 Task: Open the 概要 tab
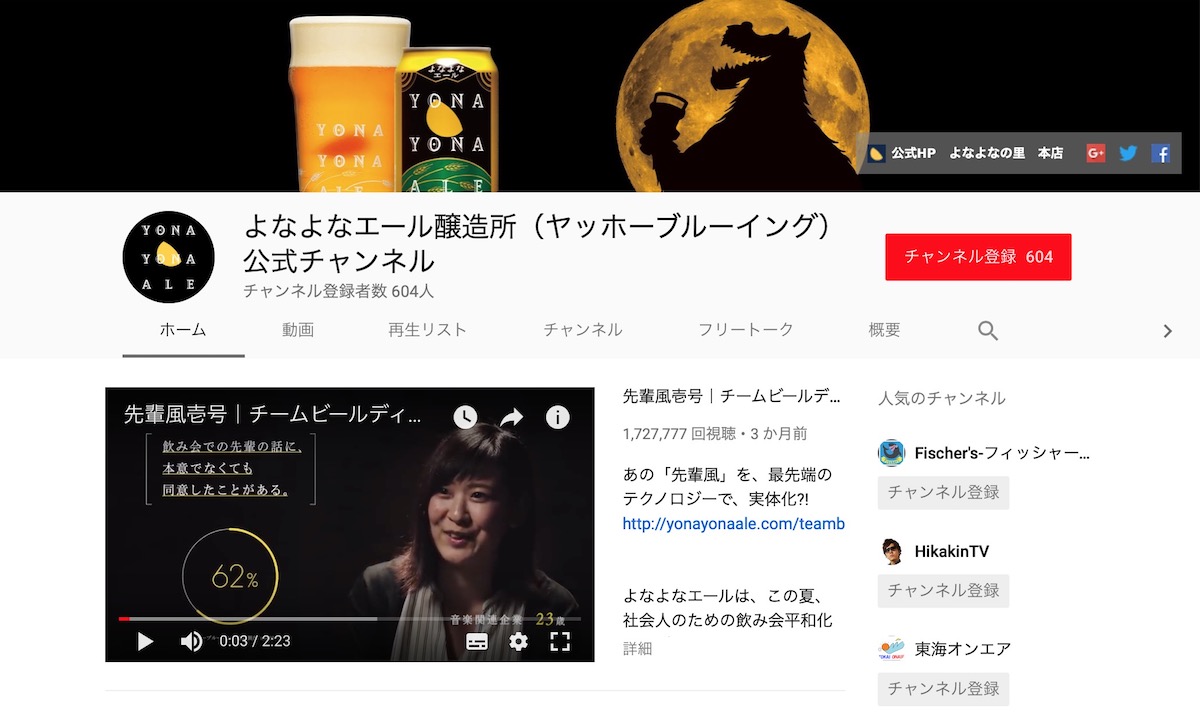pyautogui.click(x=884, y=329)
